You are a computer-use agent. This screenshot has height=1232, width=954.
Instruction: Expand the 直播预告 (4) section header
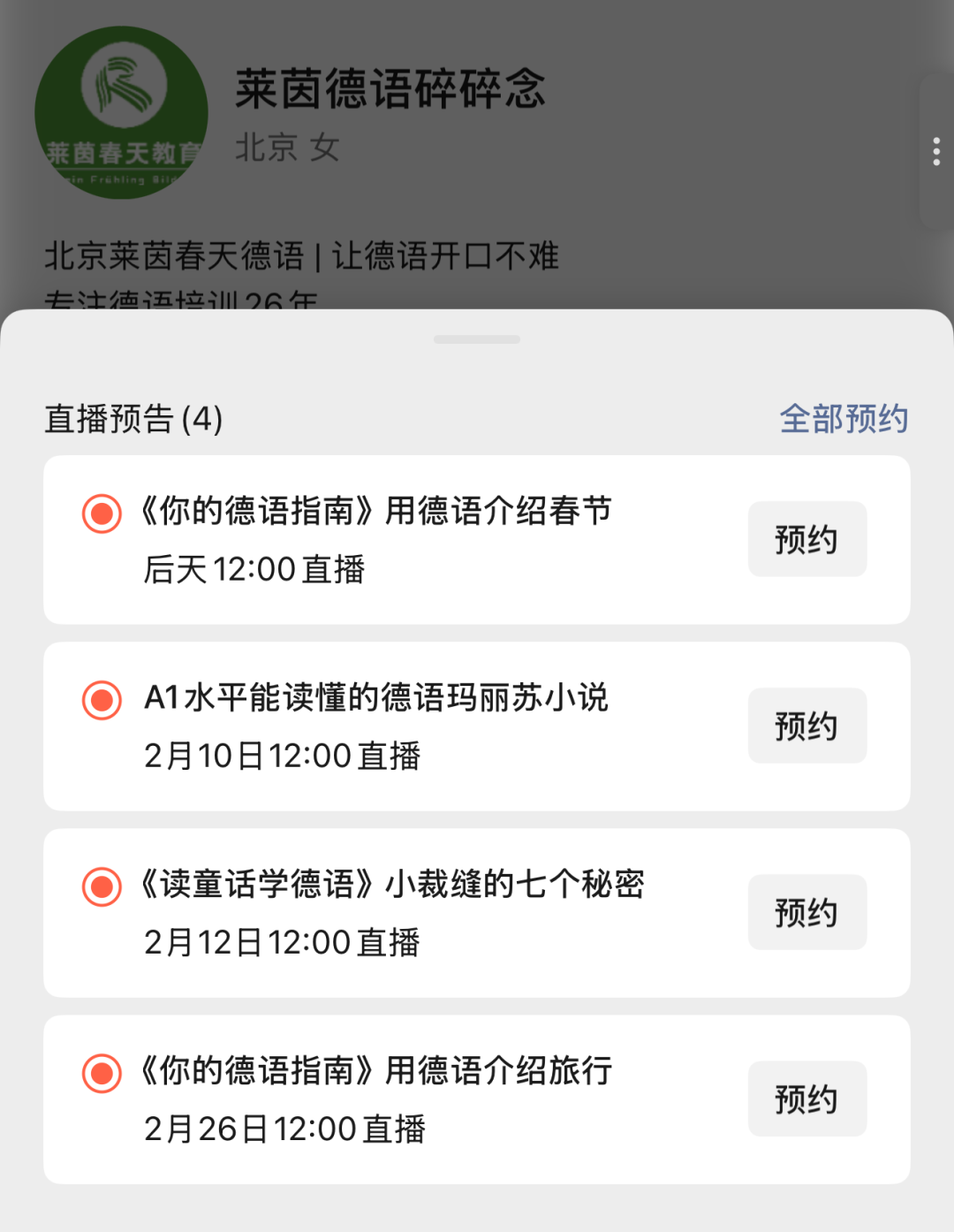coord(134,417)
